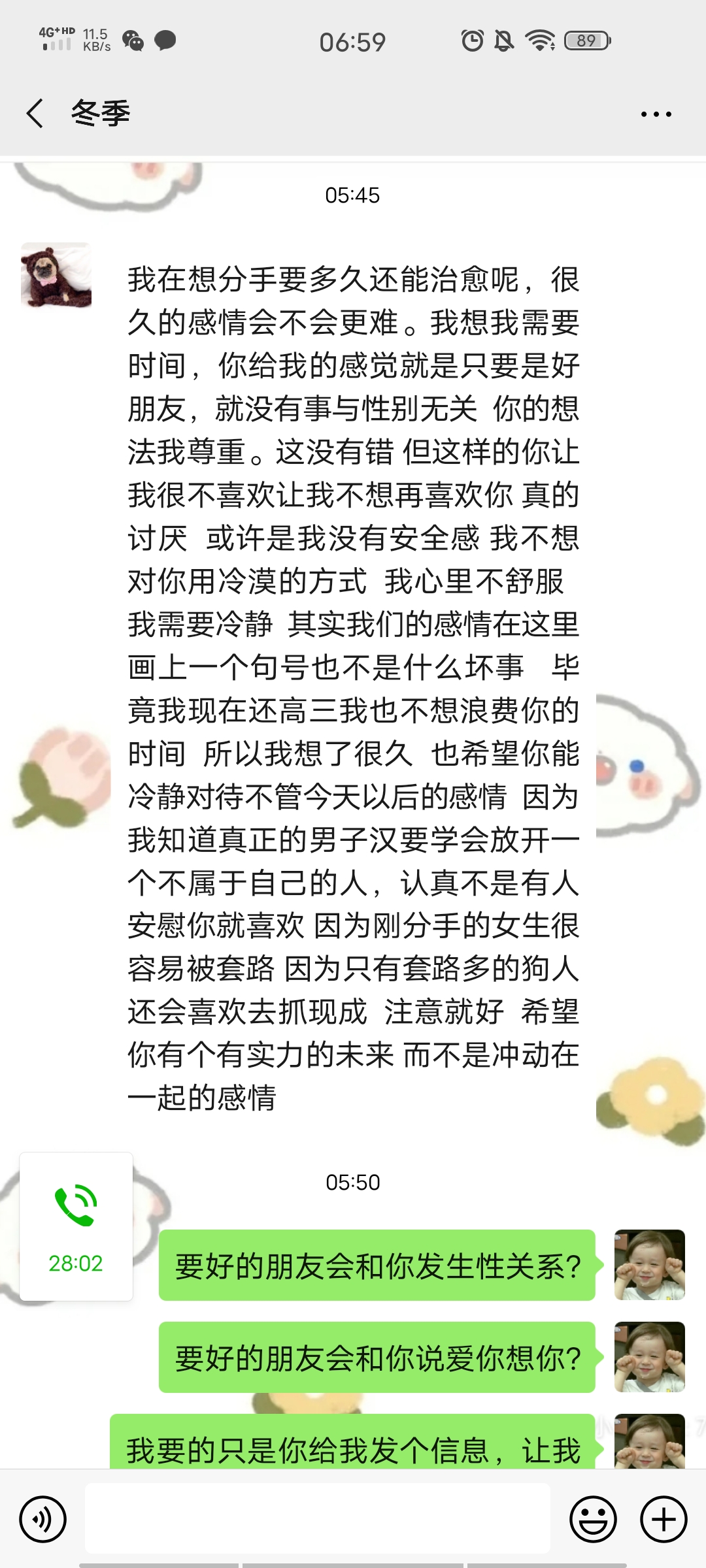Open the plus attachment menu
The image size is (706, 1568).
(664, 1519)
